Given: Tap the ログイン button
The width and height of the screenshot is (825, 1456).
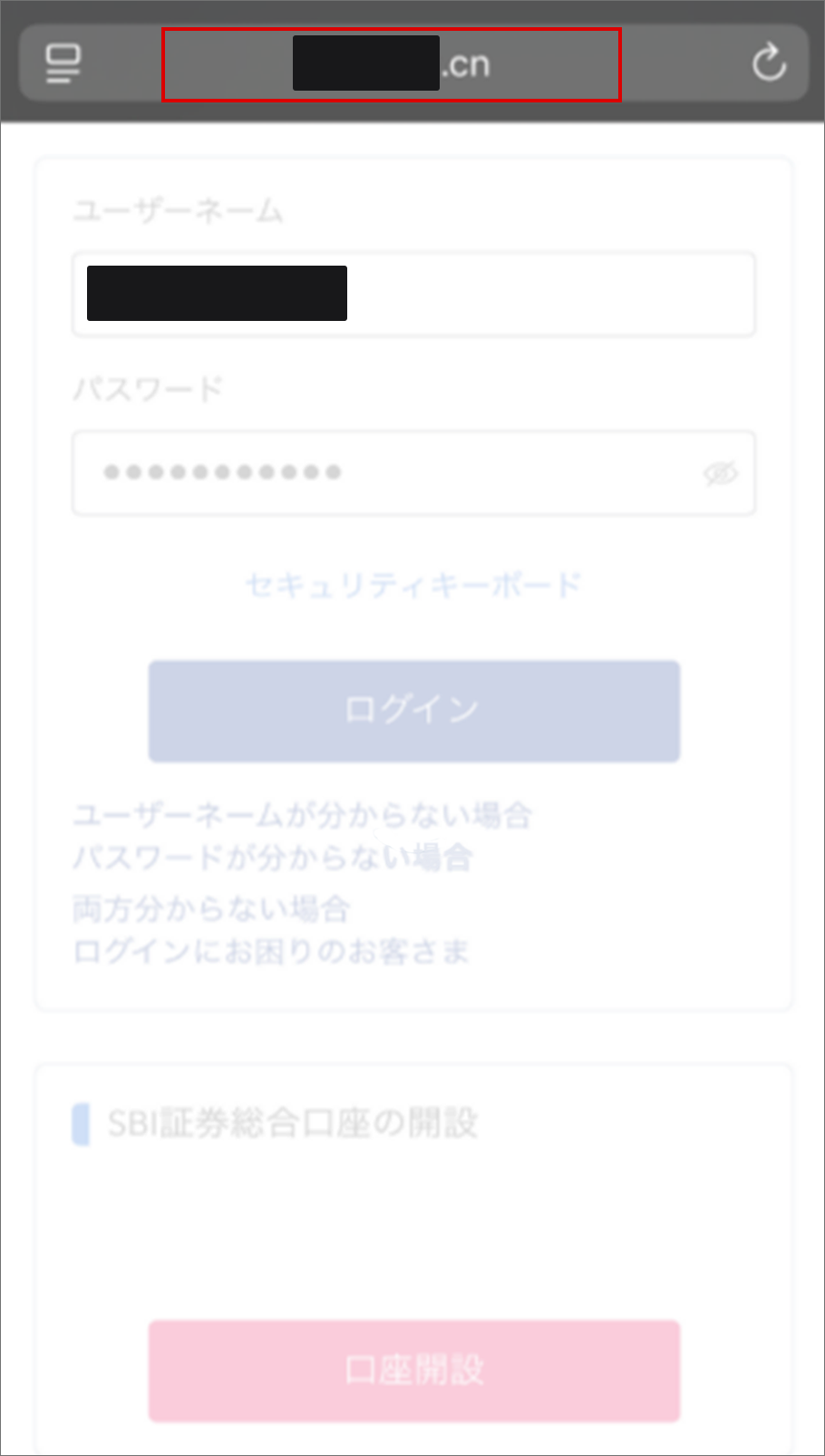Looking at the screenshot, I should pos(413,711).
